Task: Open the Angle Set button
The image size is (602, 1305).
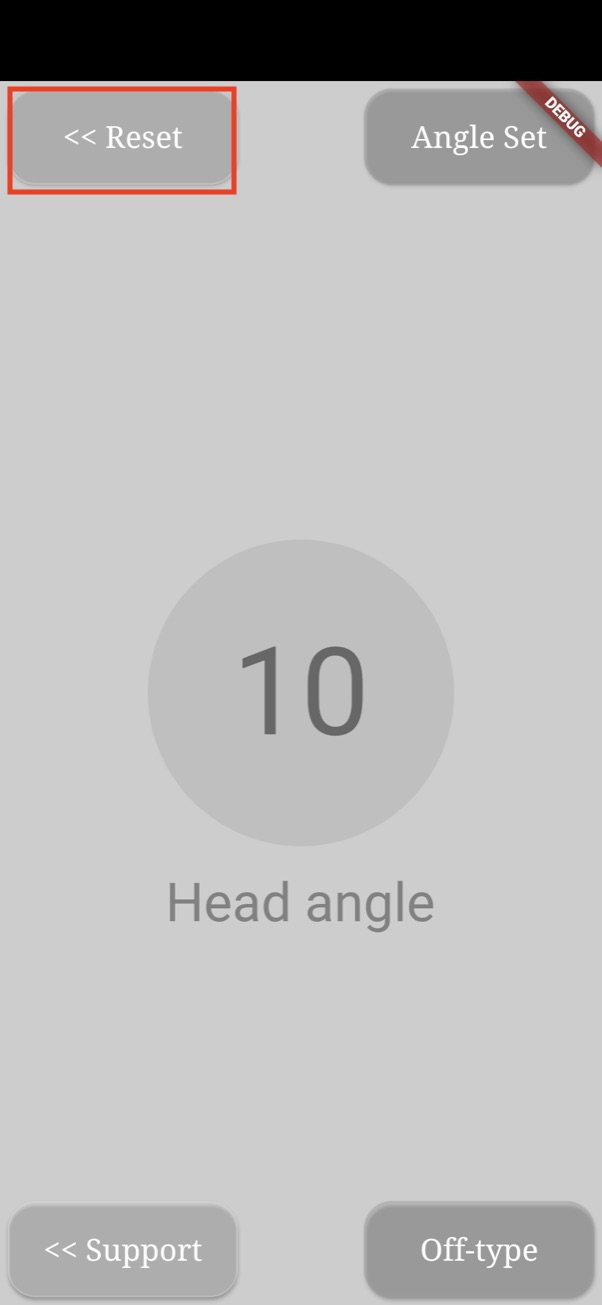Action: [479, 137]
